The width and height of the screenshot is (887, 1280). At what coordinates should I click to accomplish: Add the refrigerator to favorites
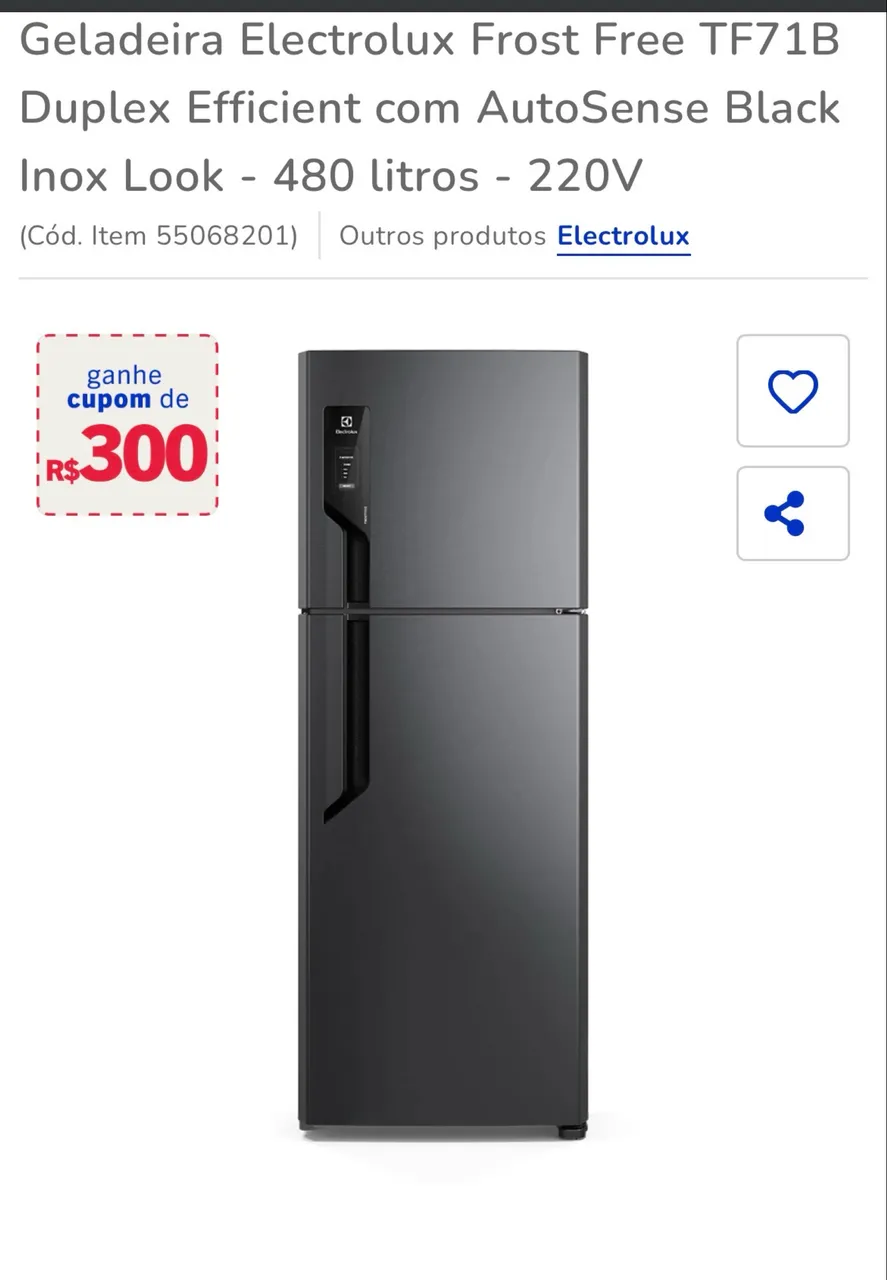[793, 391]
